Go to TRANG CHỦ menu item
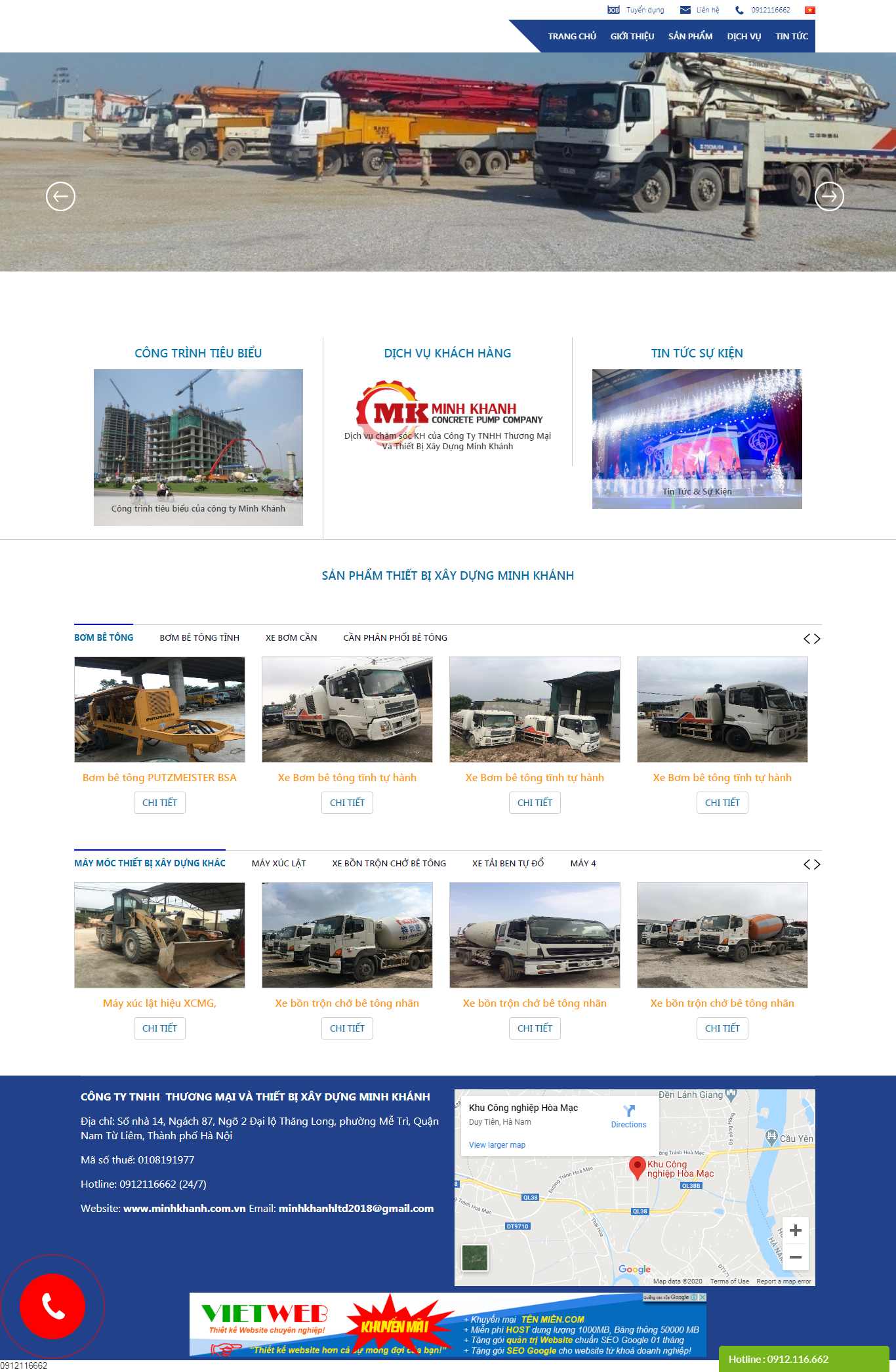Image resolution: width=896 pixels, height=1372 pixels. tap(572, 37)
